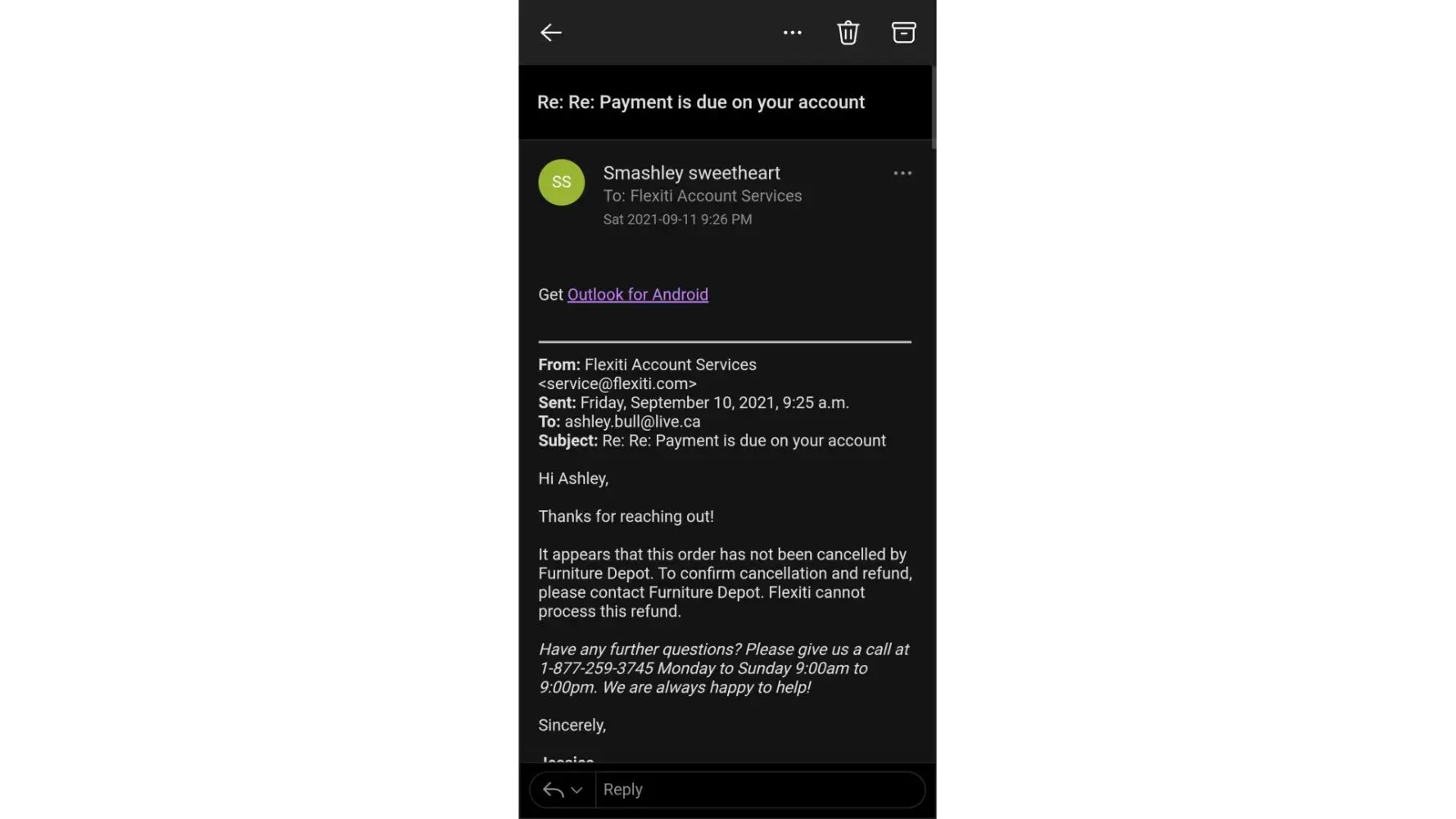
Task: Expand reply options arrow dropdown
Action: click(x=577, y=790)
